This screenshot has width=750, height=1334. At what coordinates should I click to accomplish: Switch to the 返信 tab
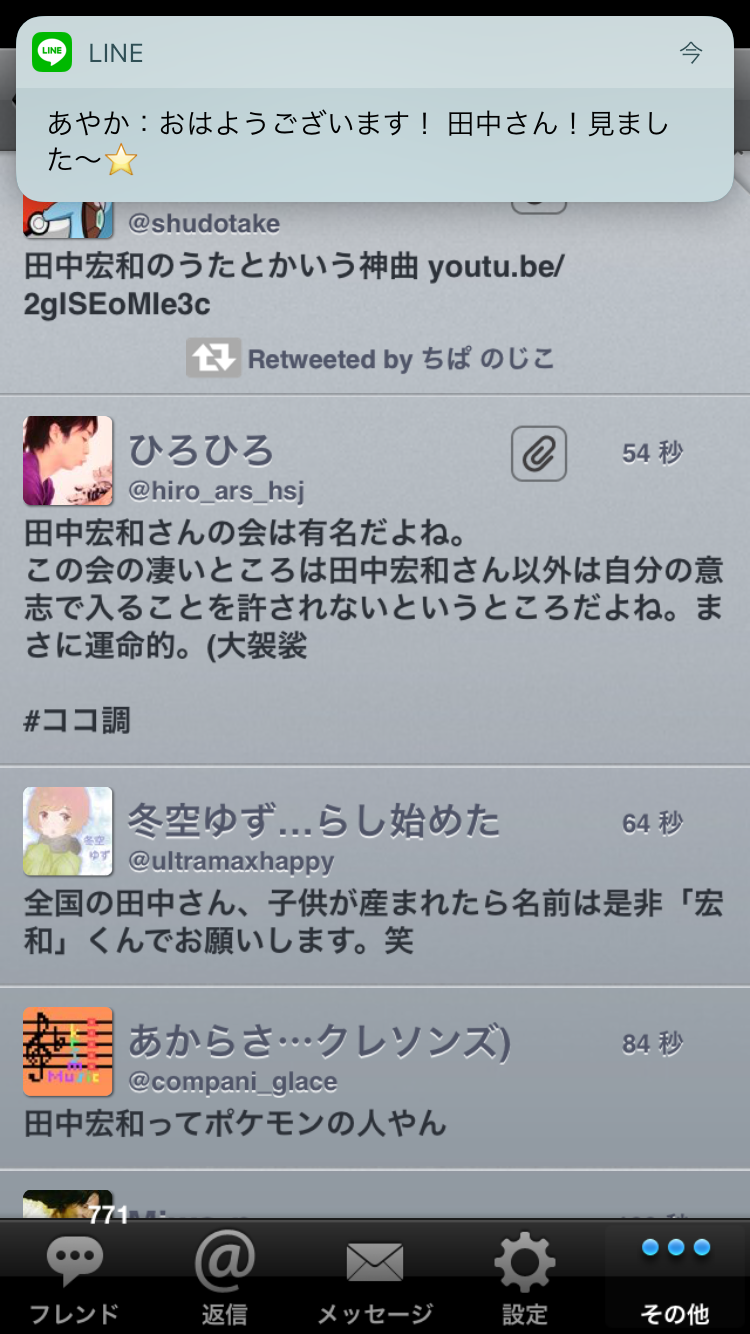225,1277
